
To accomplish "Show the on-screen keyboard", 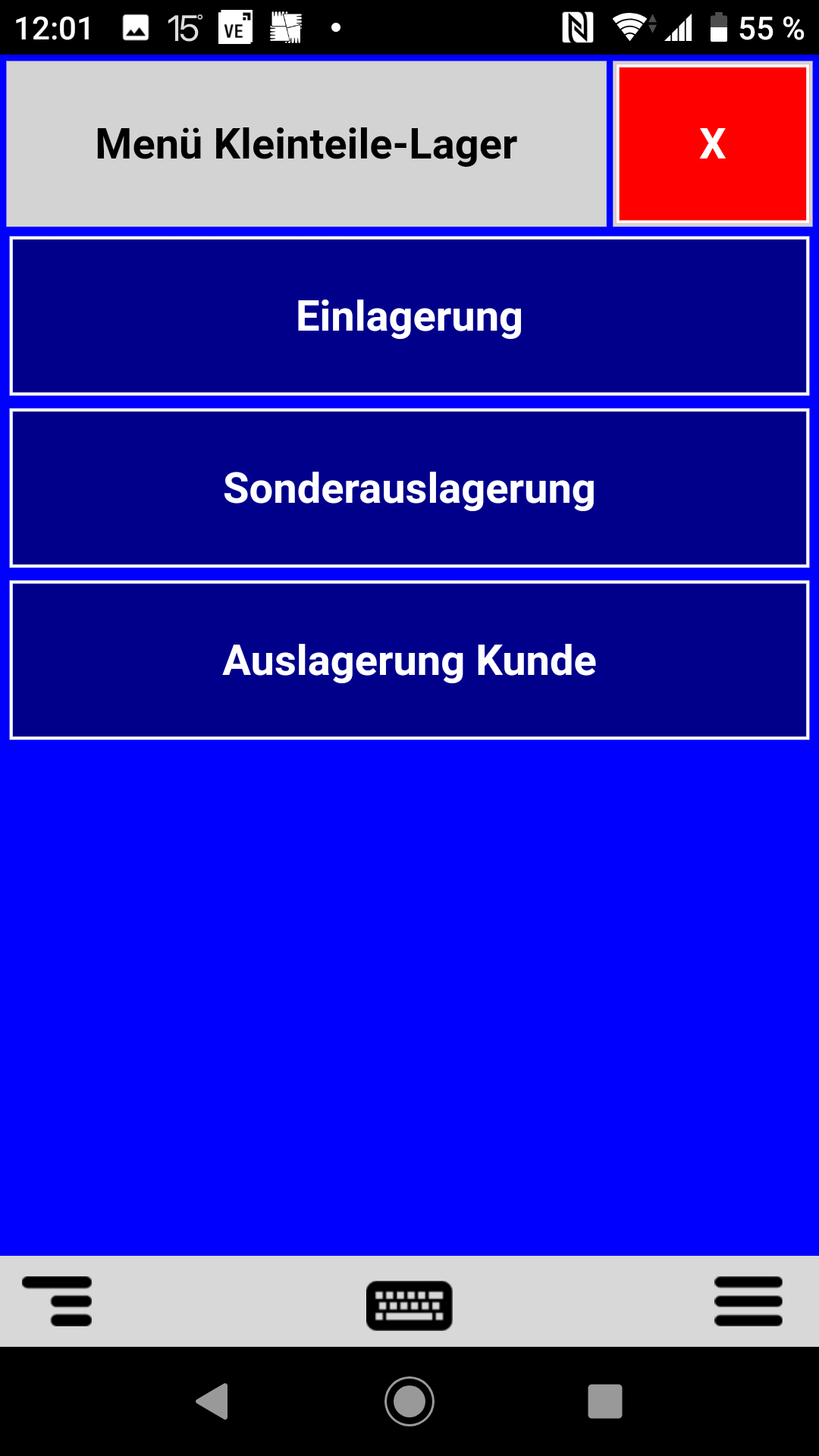I will coord(409,1305).
